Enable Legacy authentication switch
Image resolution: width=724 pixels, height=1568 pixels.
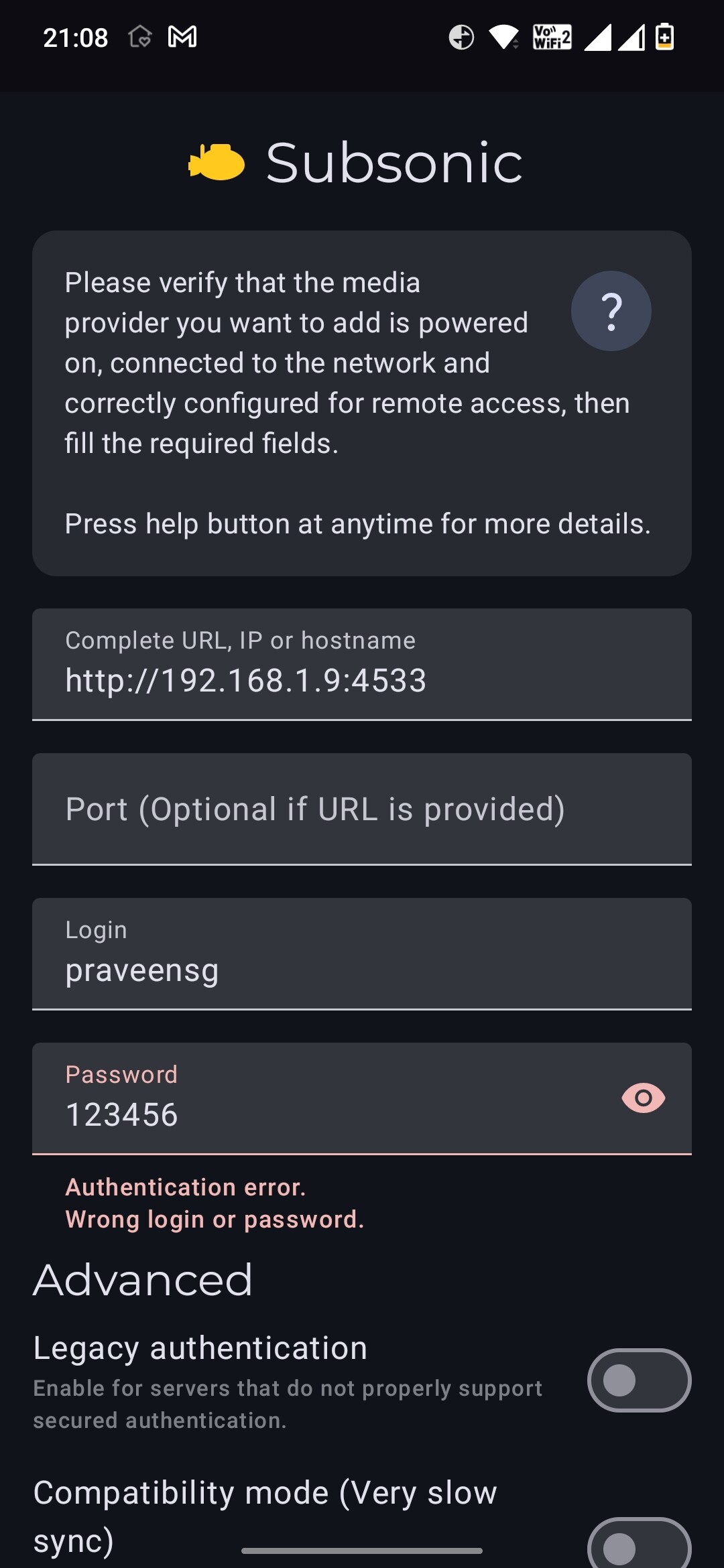639,1380
